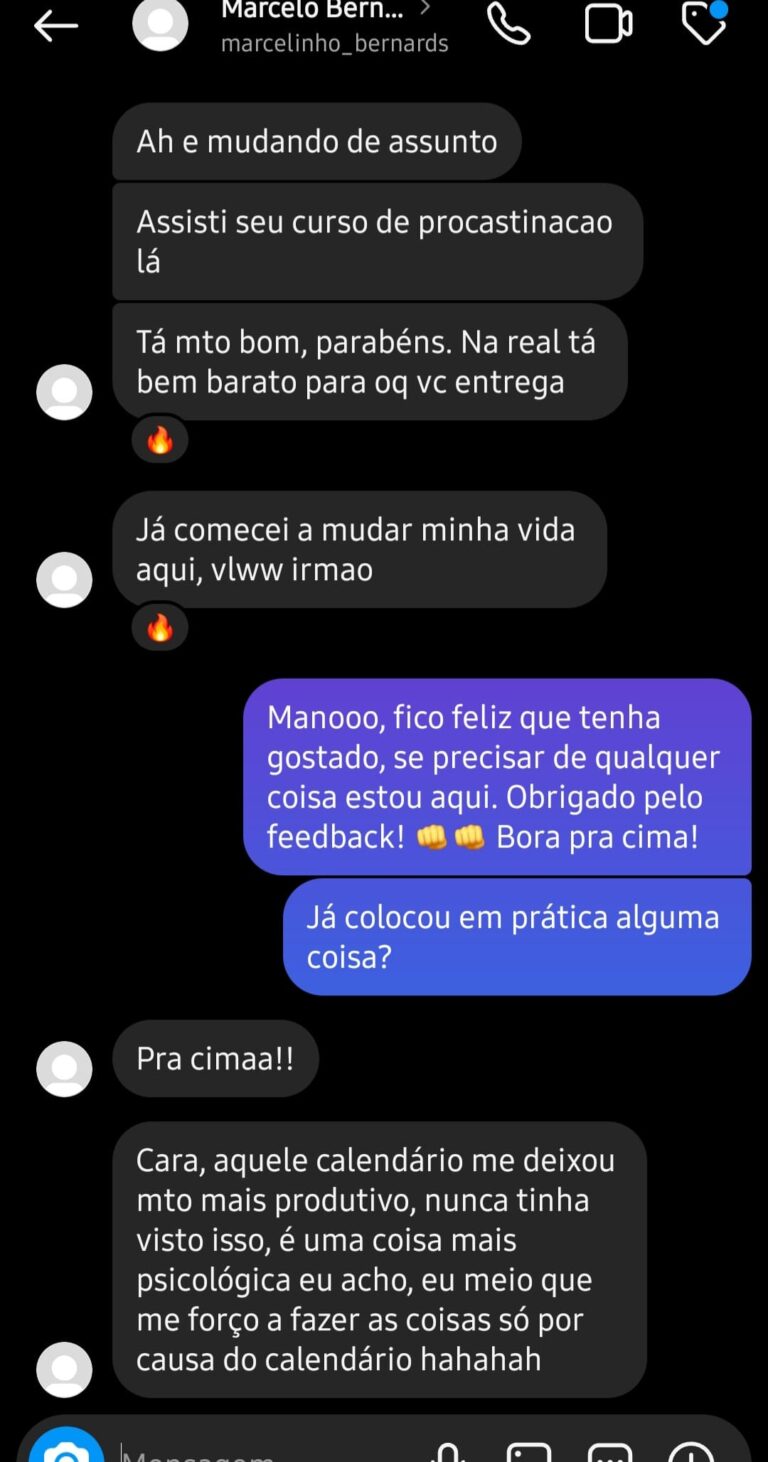This screenshot has width=768, height=1462.
Task: Open the sticker picker
Action: pyautogui.click(x=610, y=1452)
